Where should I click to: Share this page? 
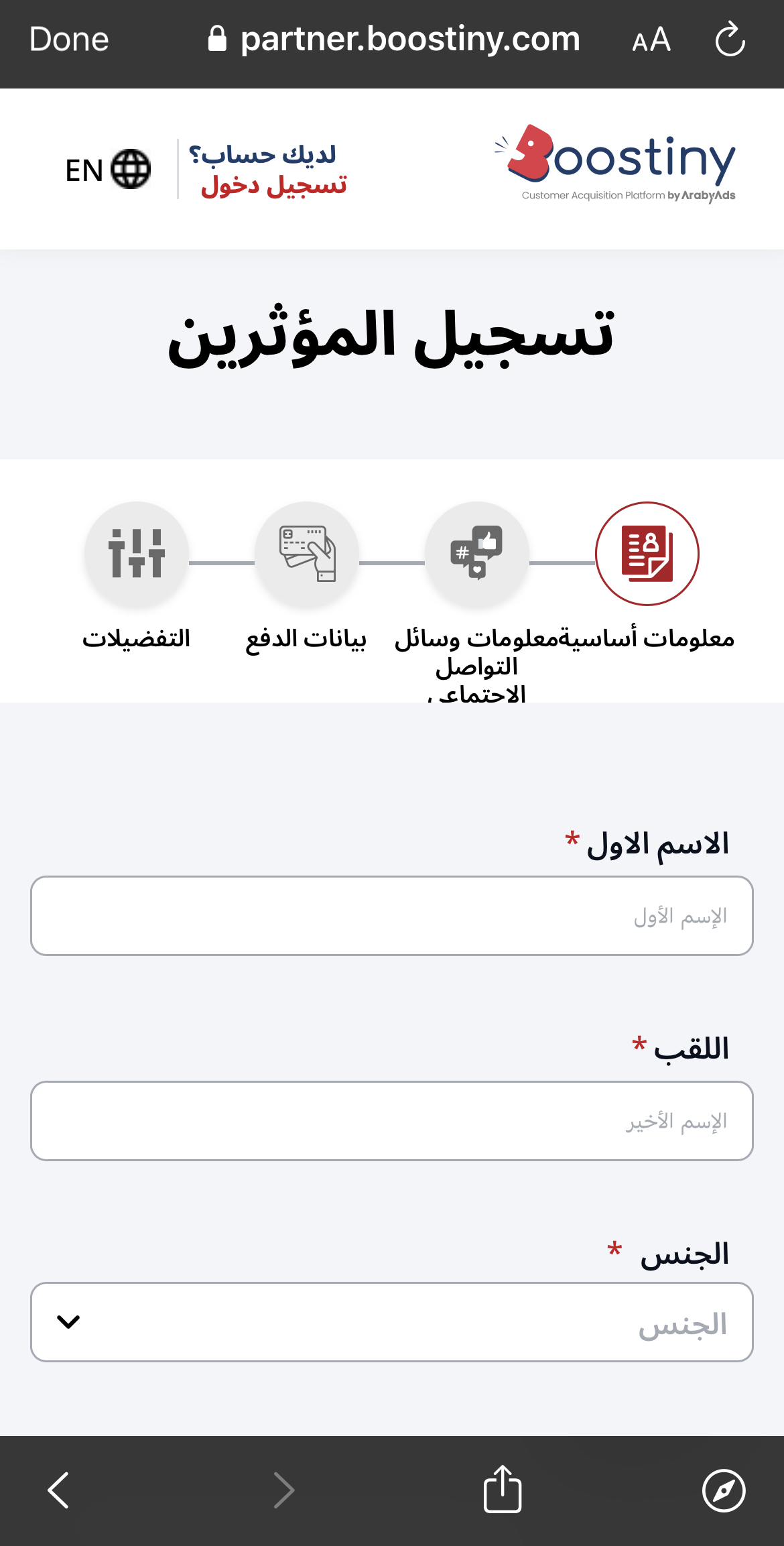(503, 1489)
